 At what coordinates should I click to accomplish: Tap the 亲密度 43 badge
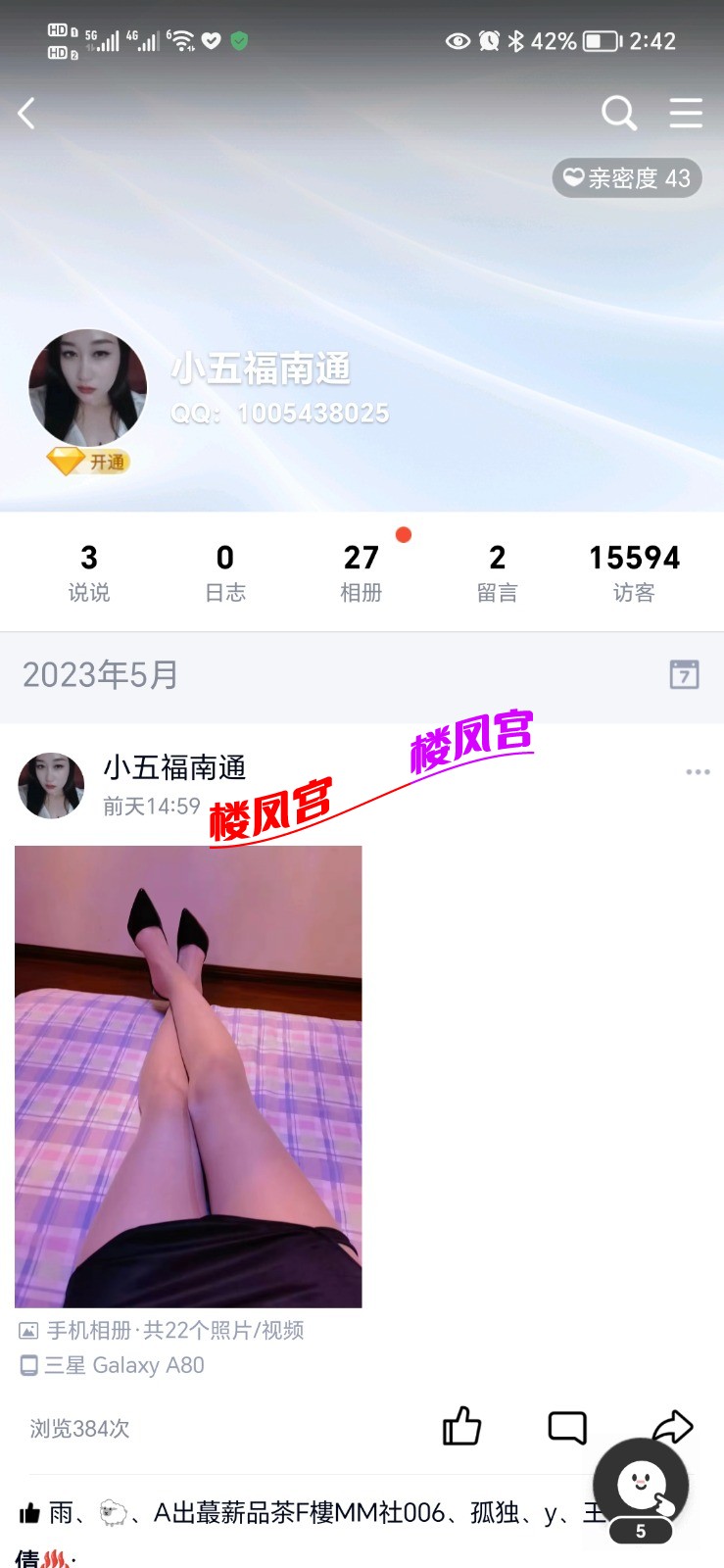pyautogui.click(x=626, y=178)
